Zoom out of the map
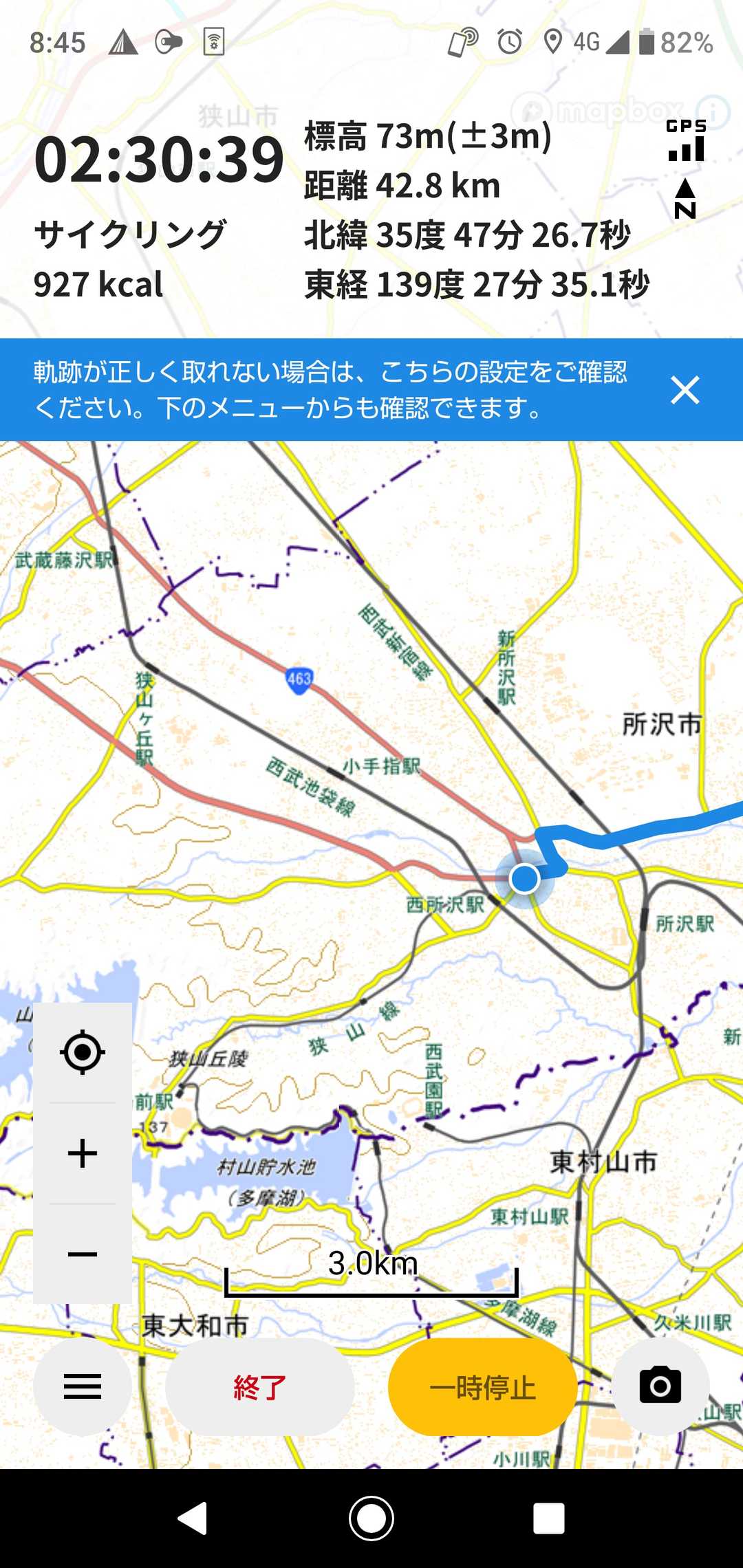This screenshot has height=1568, width=743. click(x=83, y=1254)
